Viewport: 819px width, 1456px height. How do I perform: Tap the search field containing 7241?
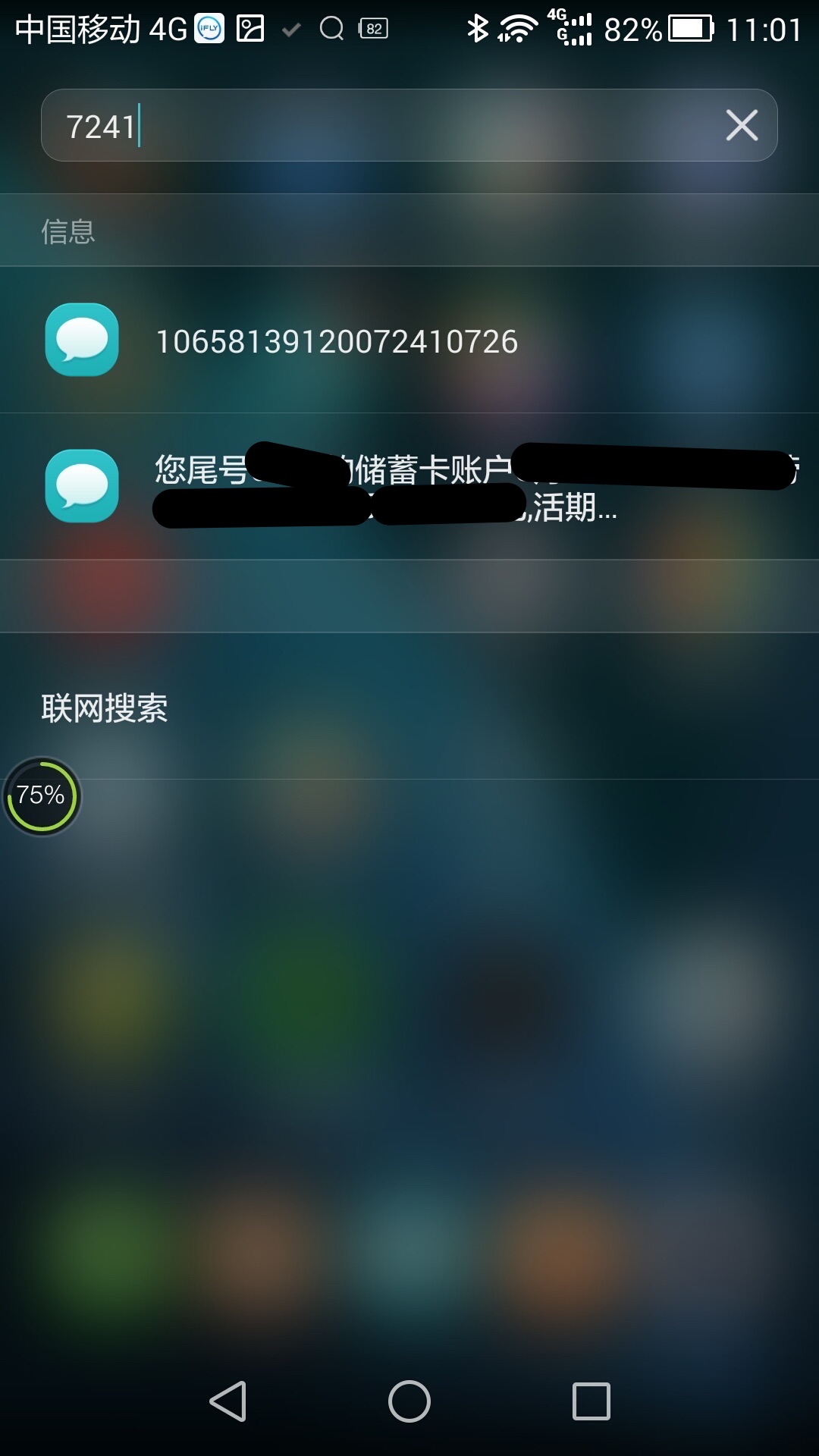[379, 126]
